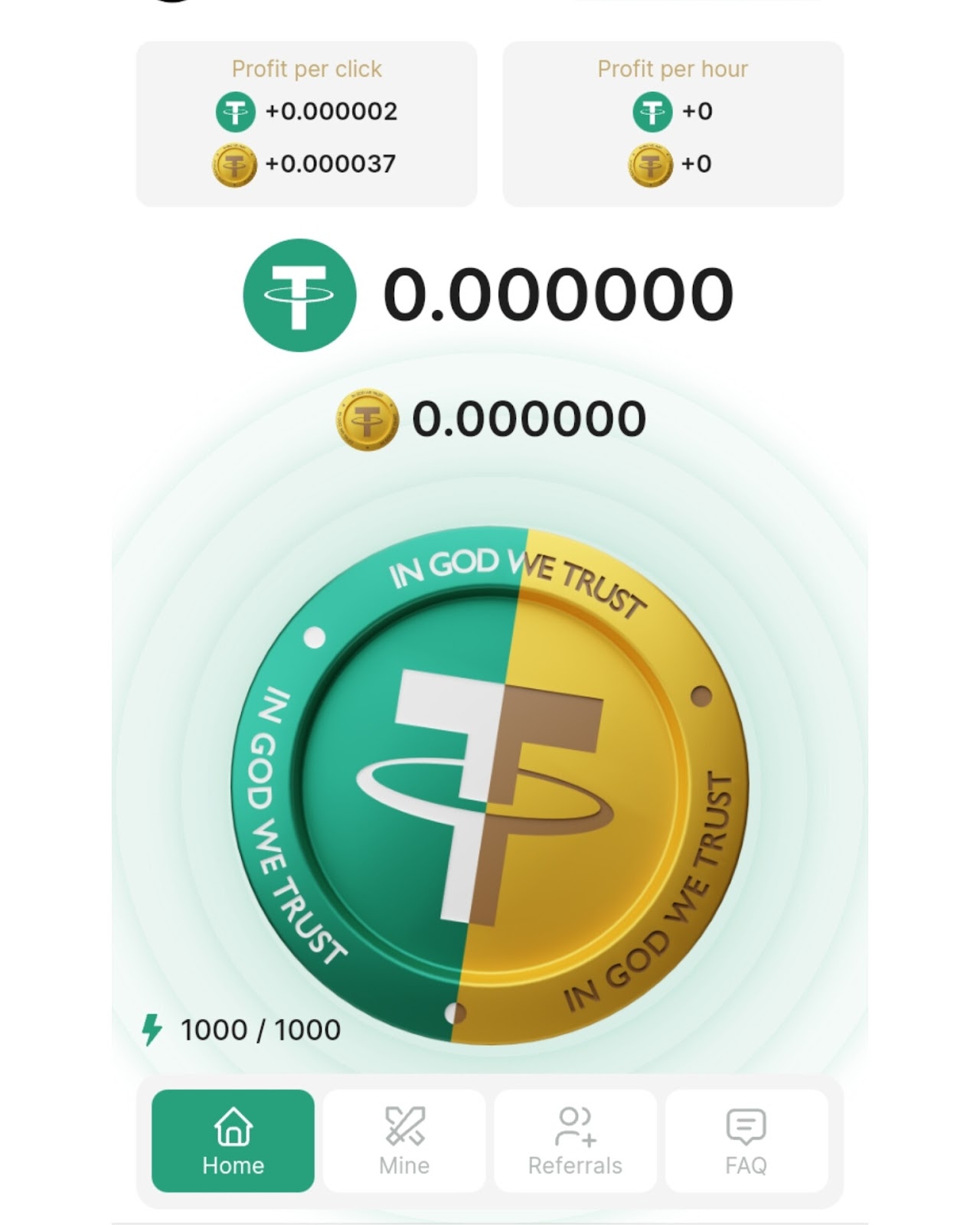Tap the big green and gold coin
Viewport: 980px width, 1225px height.
[490, 785]
